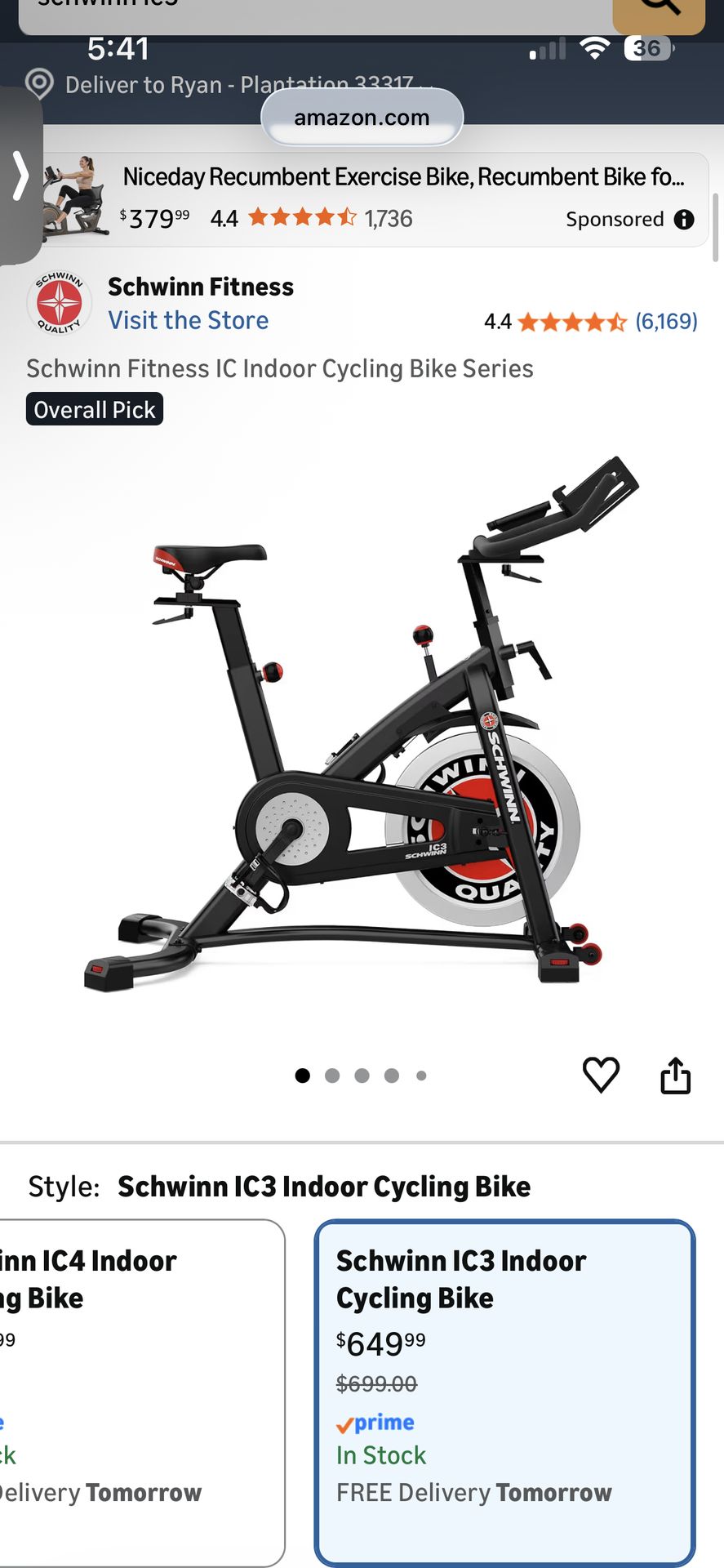
Task: Add the bike to favorites via heart icon
Action: 602,1076
